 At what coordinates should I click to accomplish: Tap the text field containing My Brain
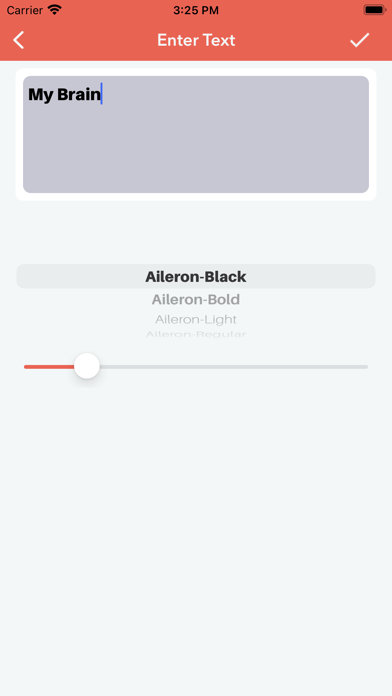(196, 134)
